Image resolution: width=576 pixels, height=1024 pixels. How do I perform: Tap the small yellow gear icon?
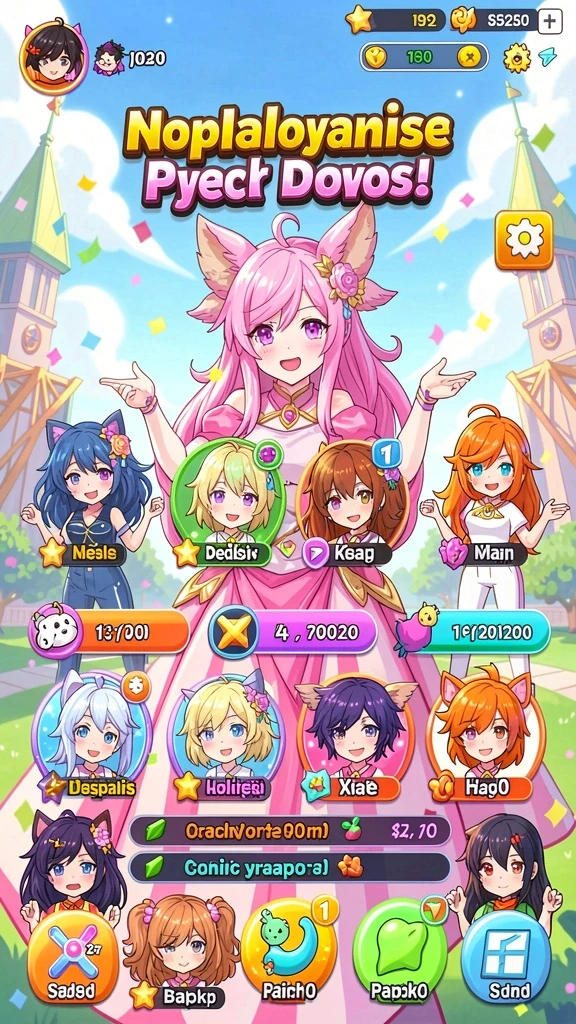[x=517, y=57]
